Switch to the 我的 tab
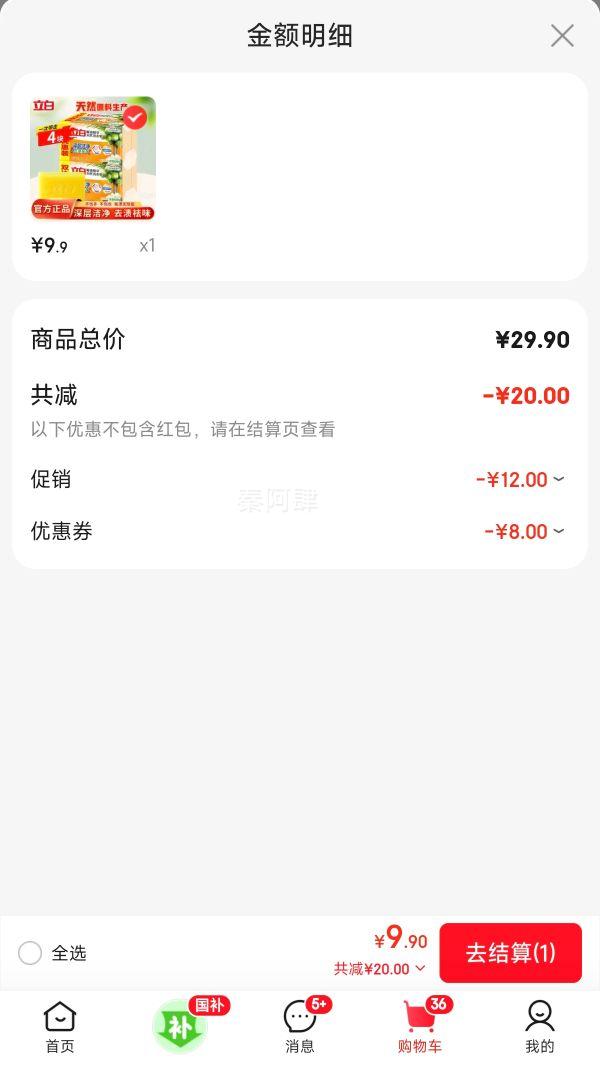600x1065 pixels. click(540, 1027)
